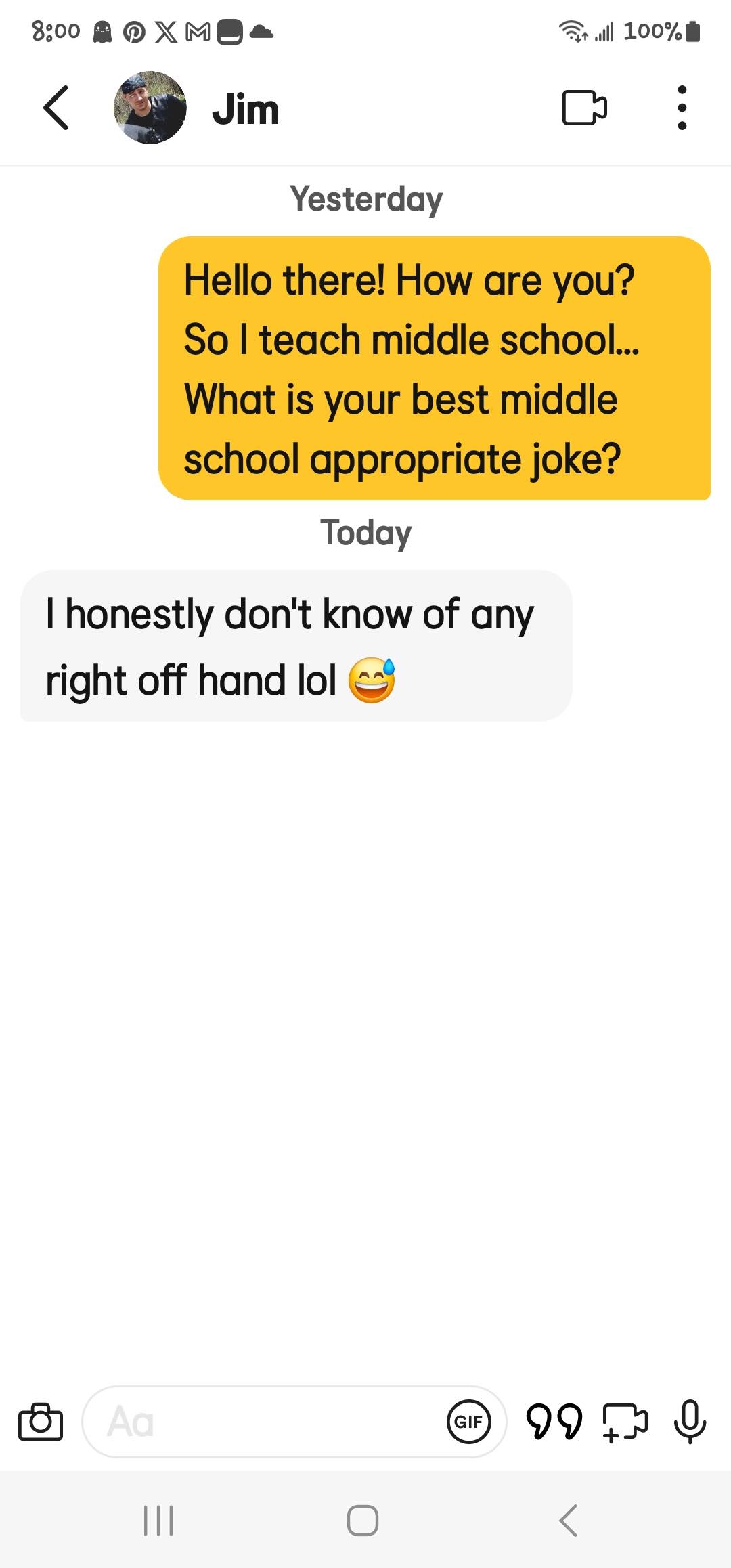The width and height of the screenshot is (731, 1568).
Task: Open the three-dot overflow menu
Action: 682,108
